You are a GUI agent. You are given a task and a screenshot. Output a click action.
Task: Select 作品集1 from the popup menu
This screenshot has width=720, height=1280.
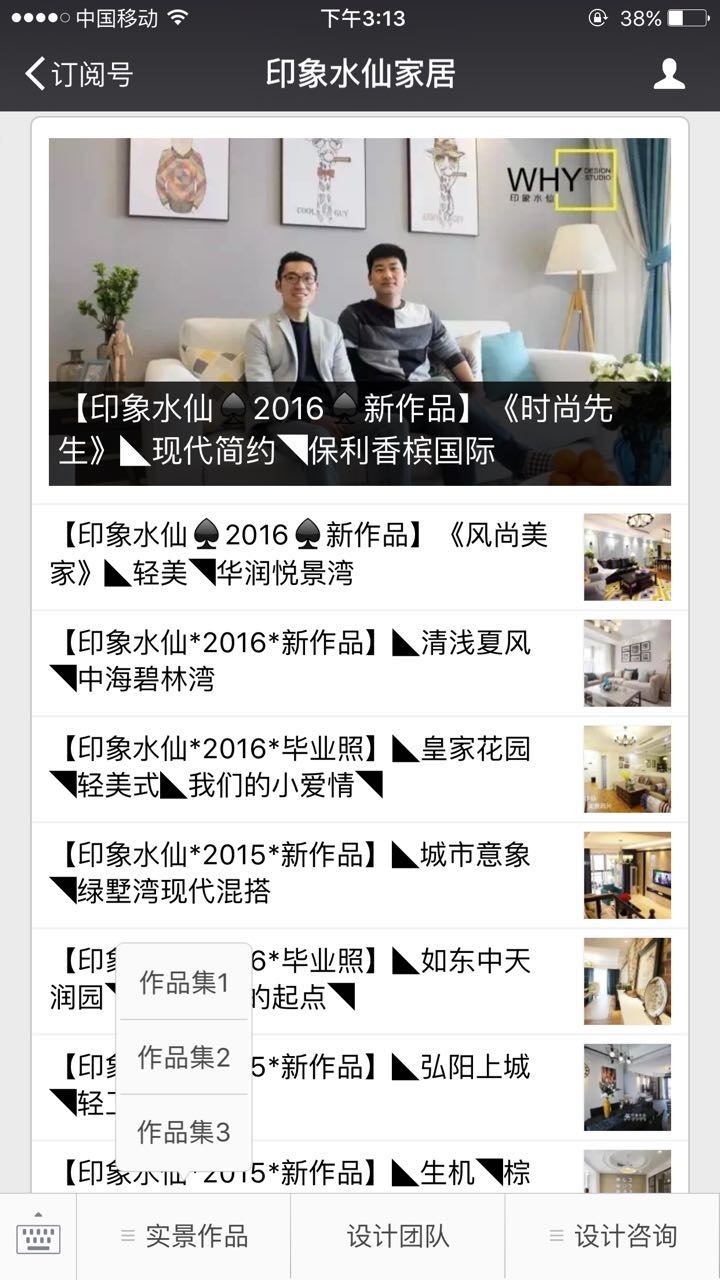pos(184,983)
